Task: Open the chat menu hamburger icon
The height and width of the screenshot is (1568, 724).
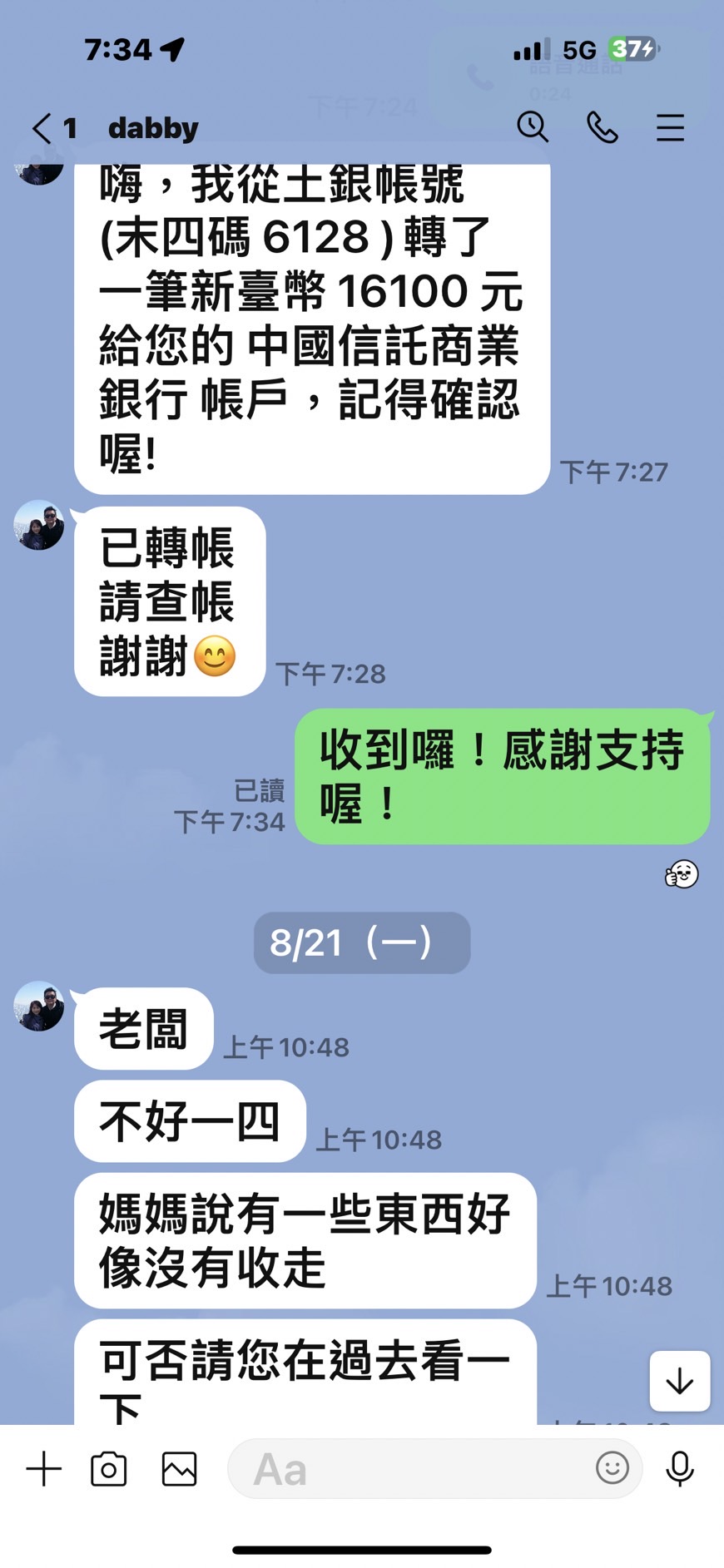Action: 670,127
